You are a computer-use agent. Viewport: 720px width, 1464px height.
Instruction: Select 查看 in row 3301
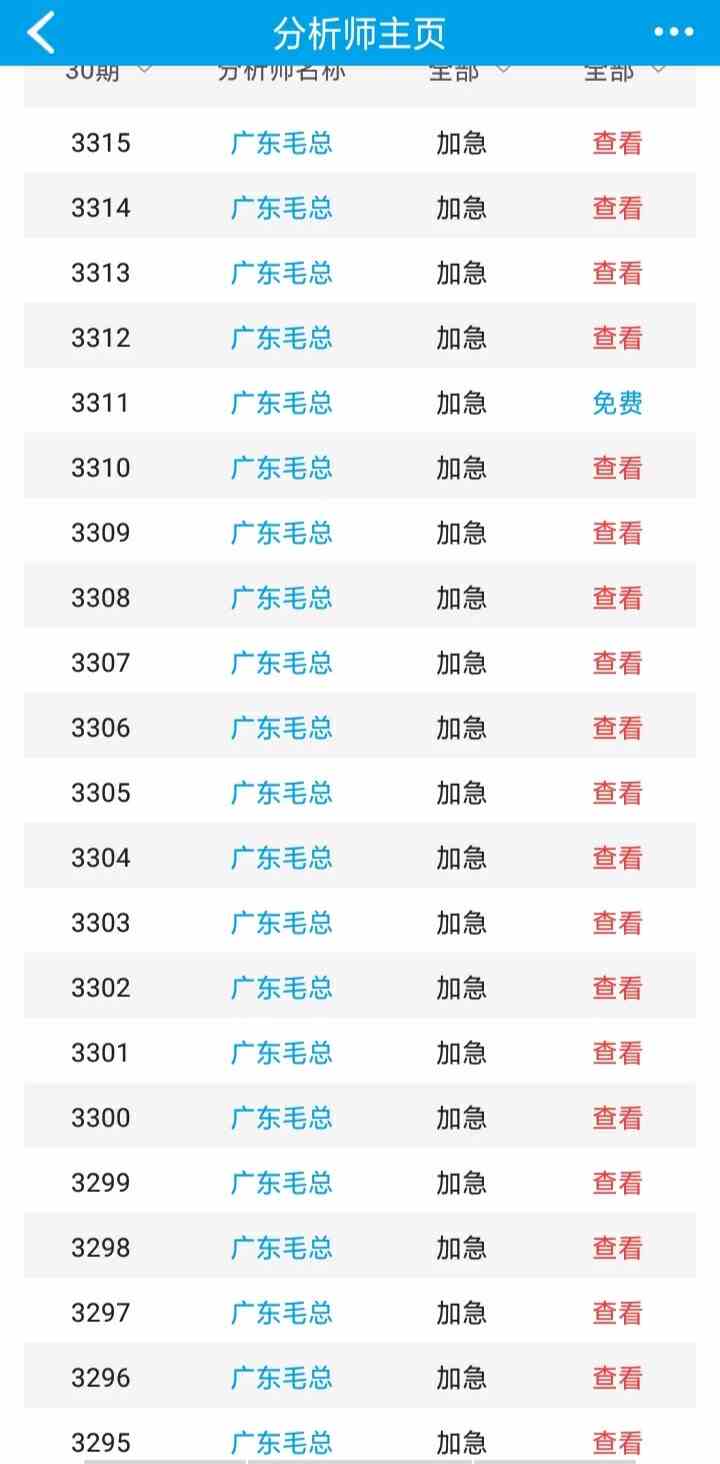click(x=617, y=1053)
